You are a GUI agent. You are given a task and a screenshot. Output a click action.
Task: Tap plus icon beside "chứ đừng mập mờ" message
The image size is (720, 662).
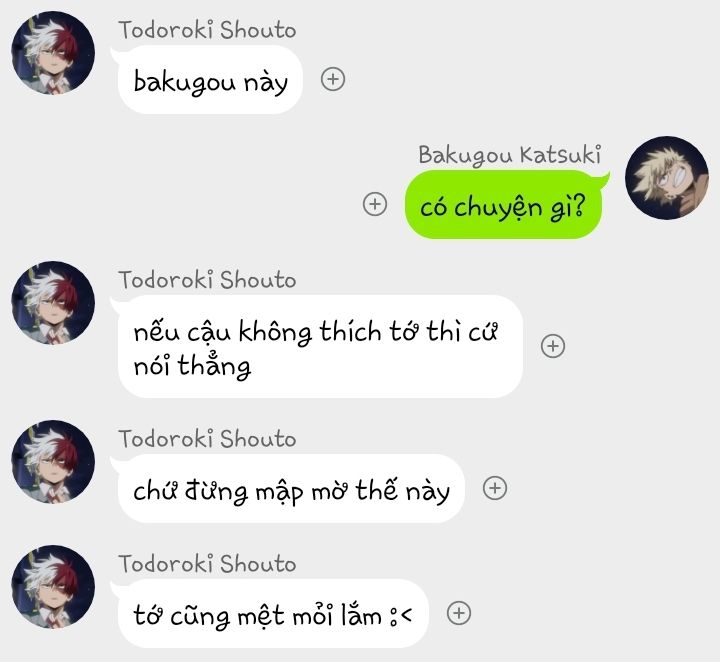pyautogui.click(x=495, y=488)
